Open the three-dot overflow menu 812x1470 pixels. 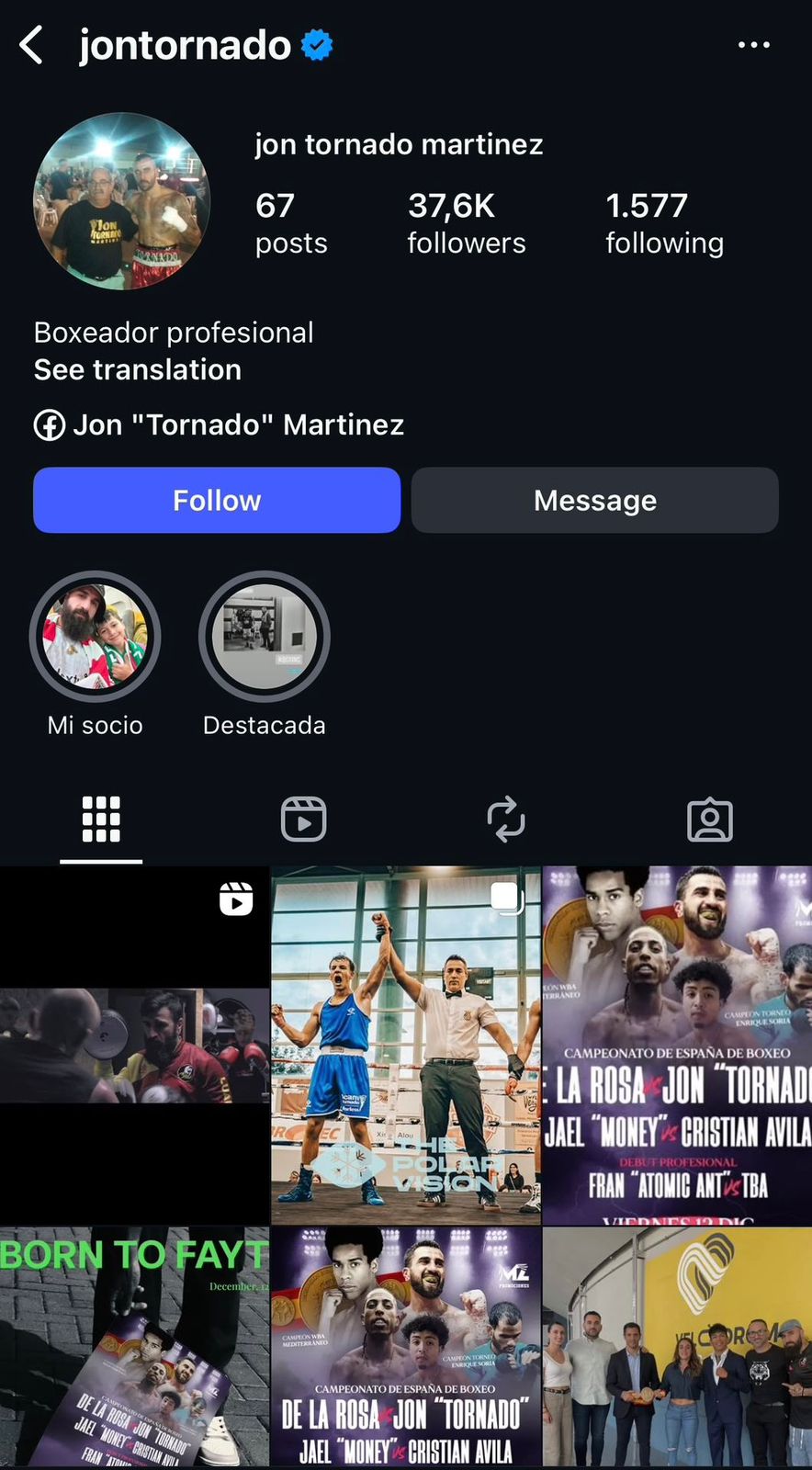tap(753, 45)
